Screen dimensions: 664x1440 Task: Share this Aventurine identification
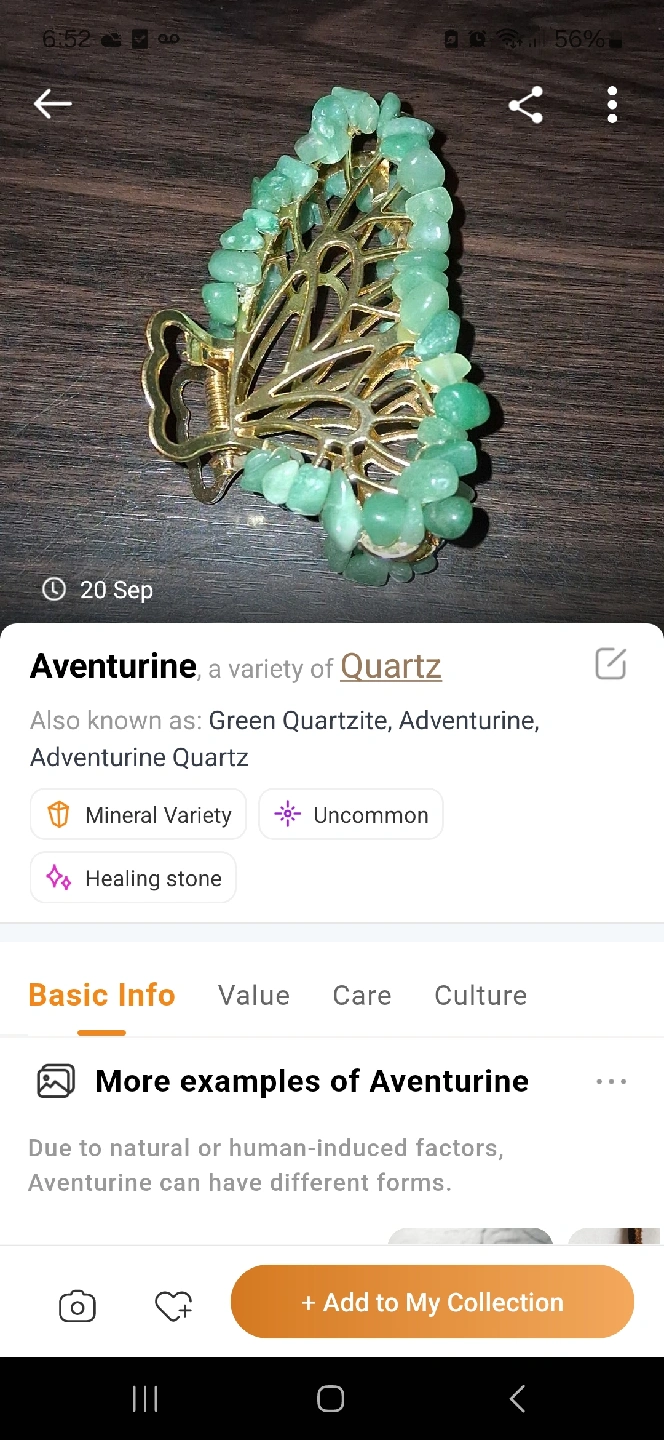[x=525, y=104]
